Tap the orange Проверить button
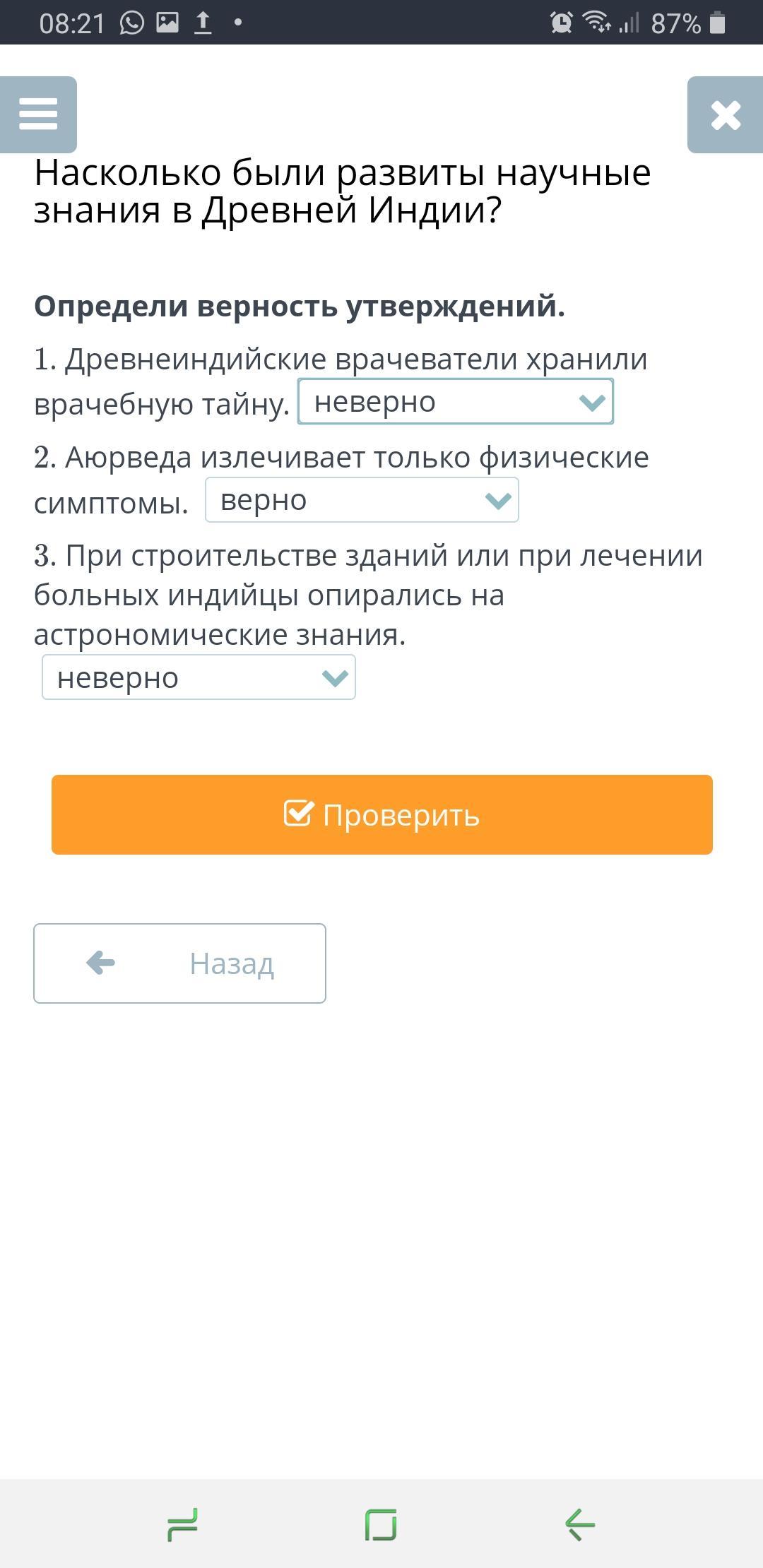Screen dimensions: 763x1568 pyautogui.click(x=382, y=814)
